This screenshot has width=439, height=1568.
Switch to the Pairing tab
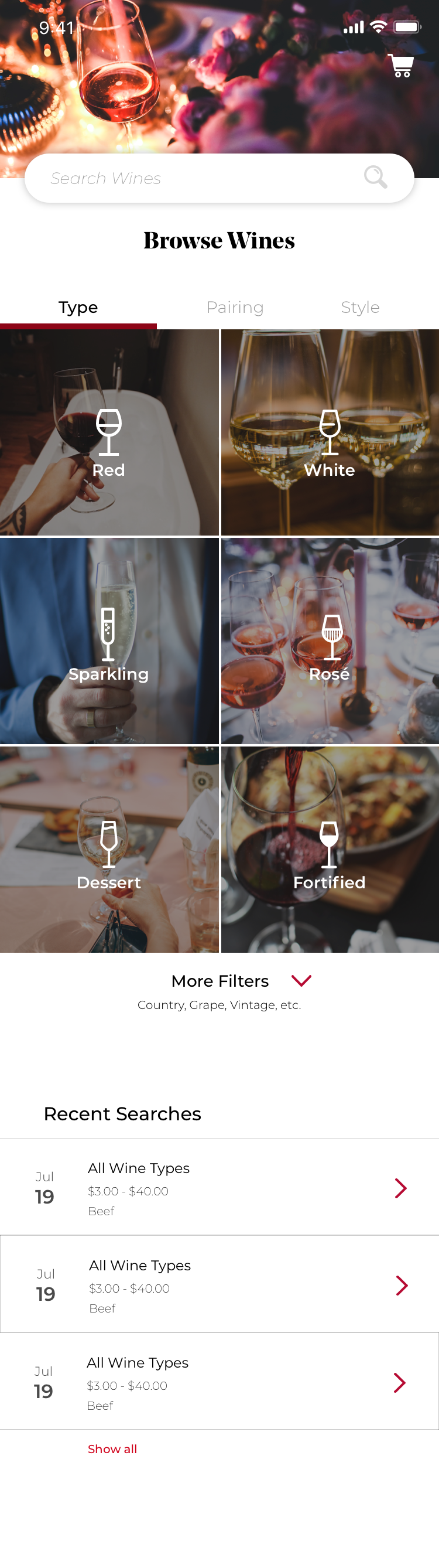coord(235,308)
